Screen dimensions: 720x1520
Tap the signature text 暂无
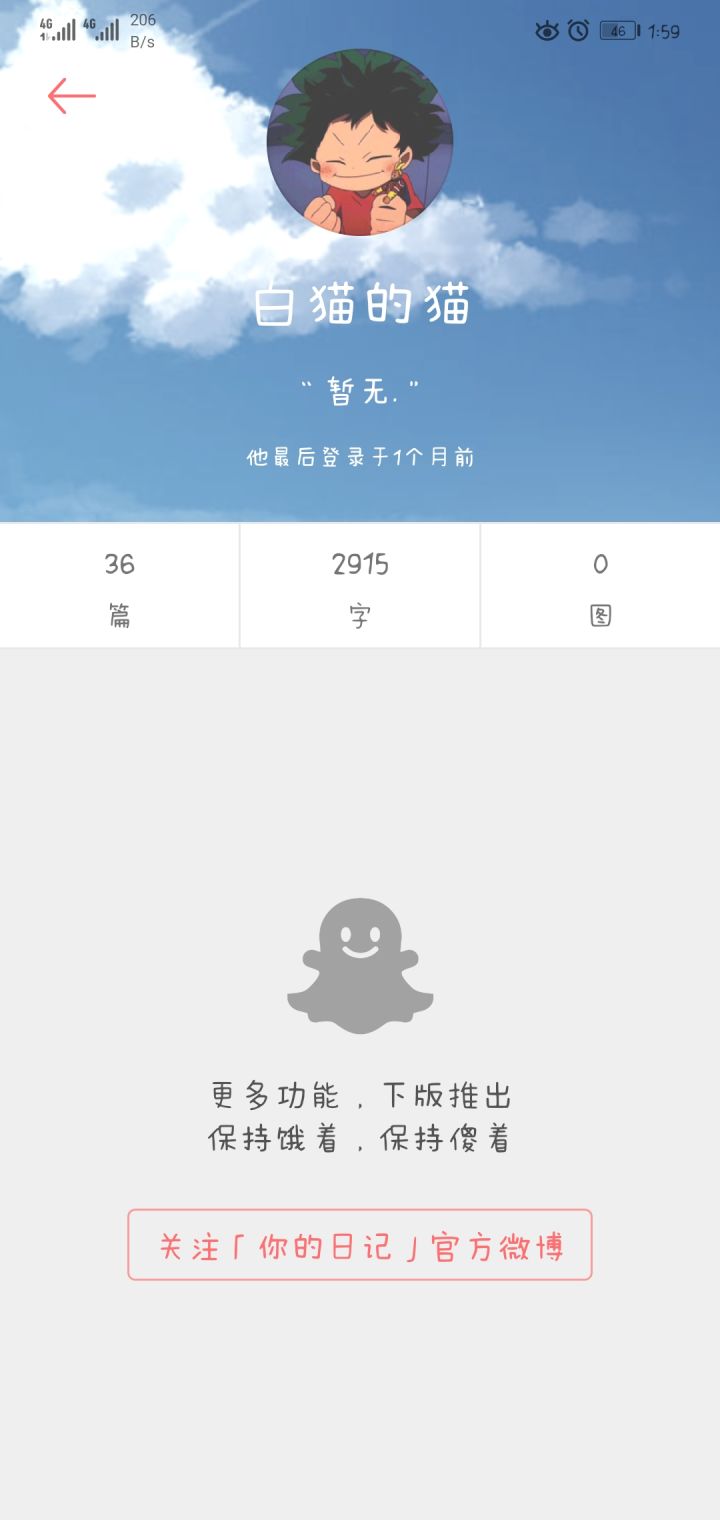tap(360, 390)
